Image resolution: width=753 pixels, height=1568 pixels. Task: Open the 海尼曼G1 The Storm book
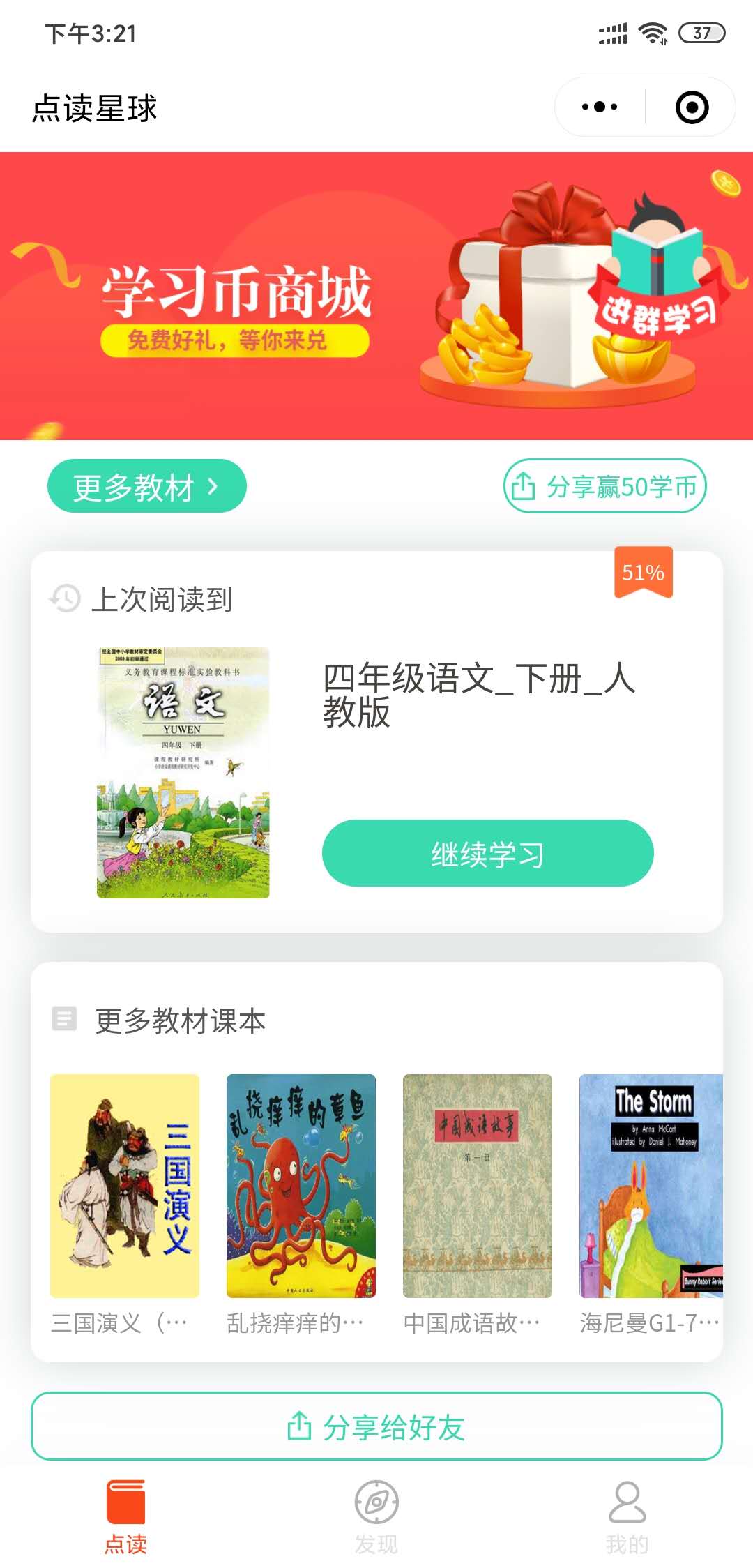[651, 1186]
